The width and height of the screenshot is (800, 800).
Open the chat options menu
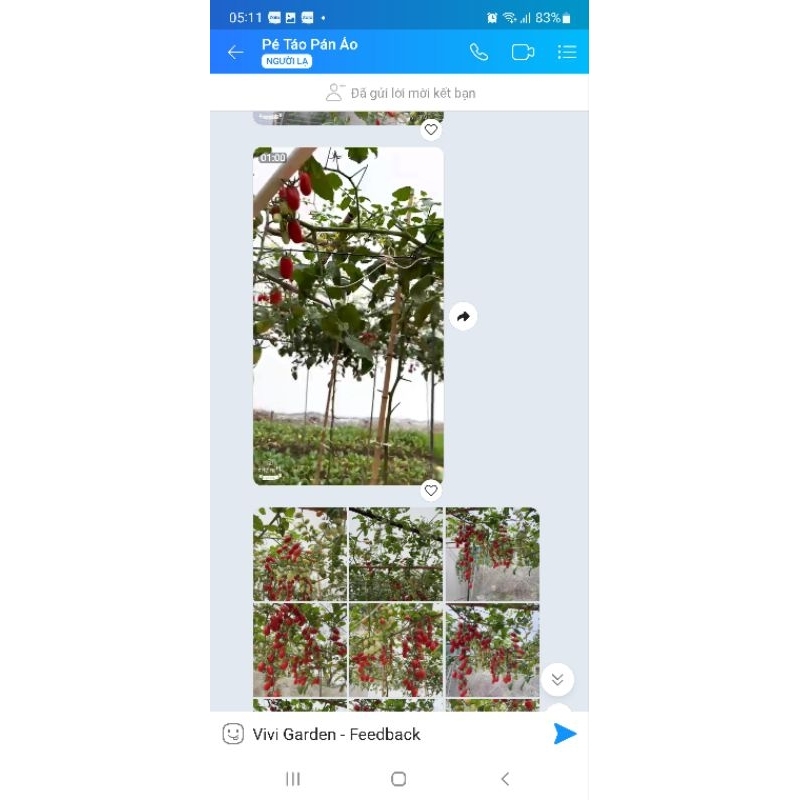567,52
